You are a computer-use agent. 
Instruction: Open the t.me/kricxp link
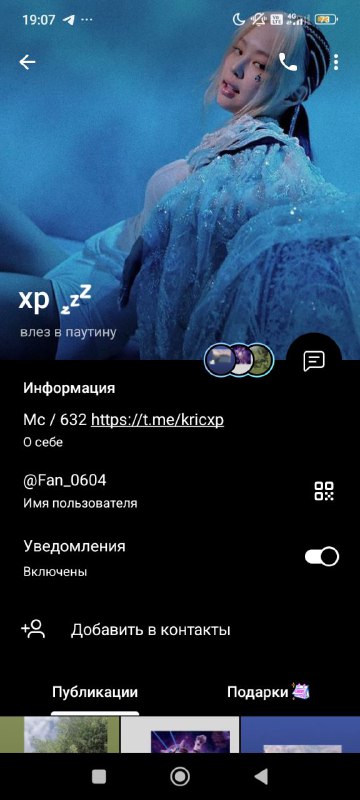tap(157, 420)
